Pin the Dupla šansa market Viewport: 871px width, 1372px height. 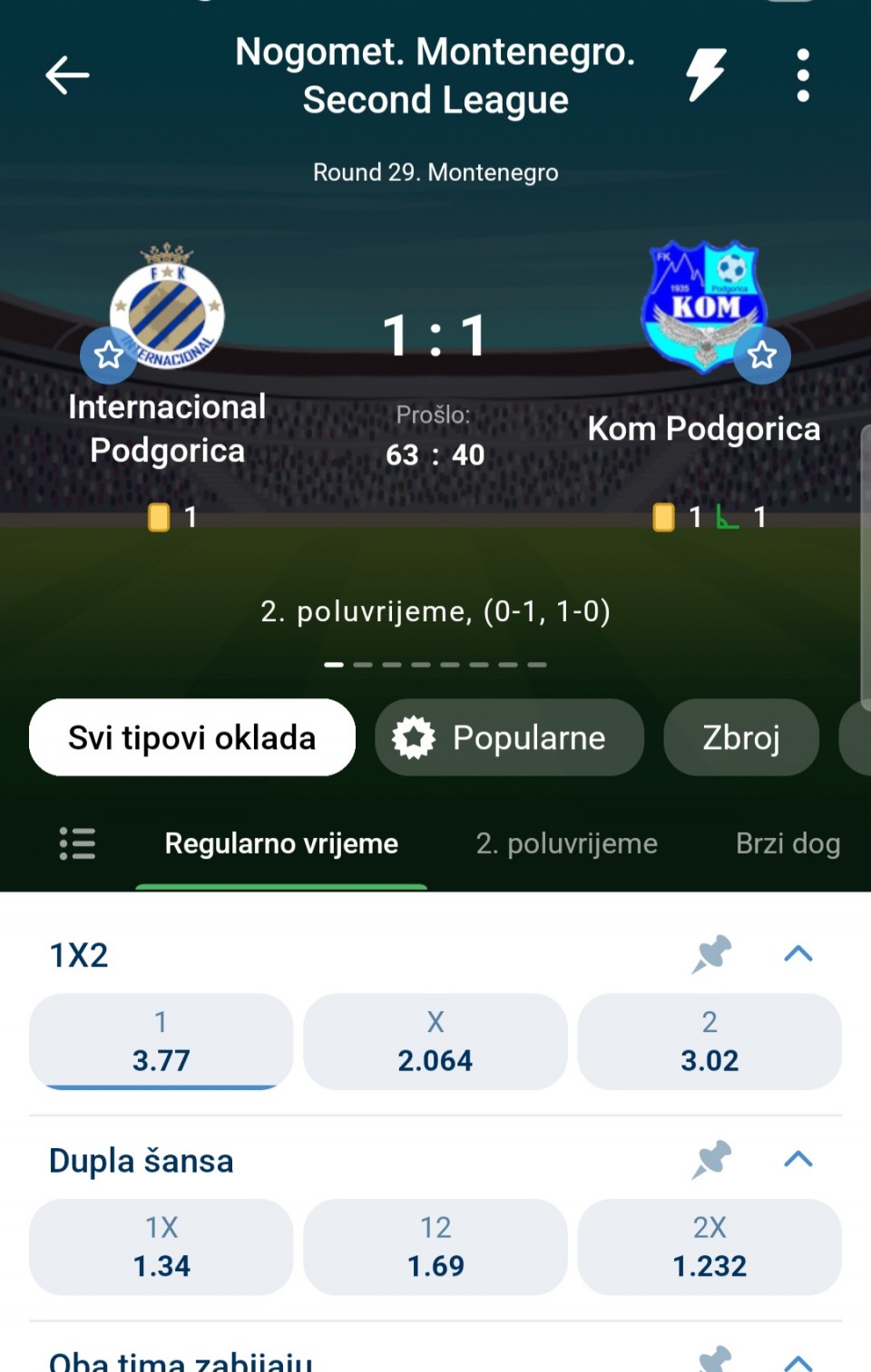tap(711, 1159)
